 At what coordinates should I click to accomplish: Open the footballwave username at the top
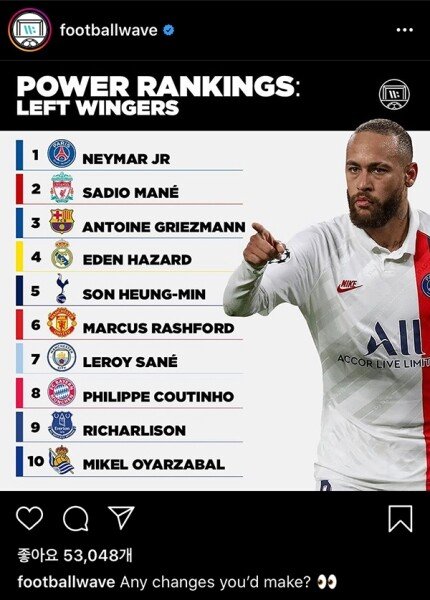[109, 30]
